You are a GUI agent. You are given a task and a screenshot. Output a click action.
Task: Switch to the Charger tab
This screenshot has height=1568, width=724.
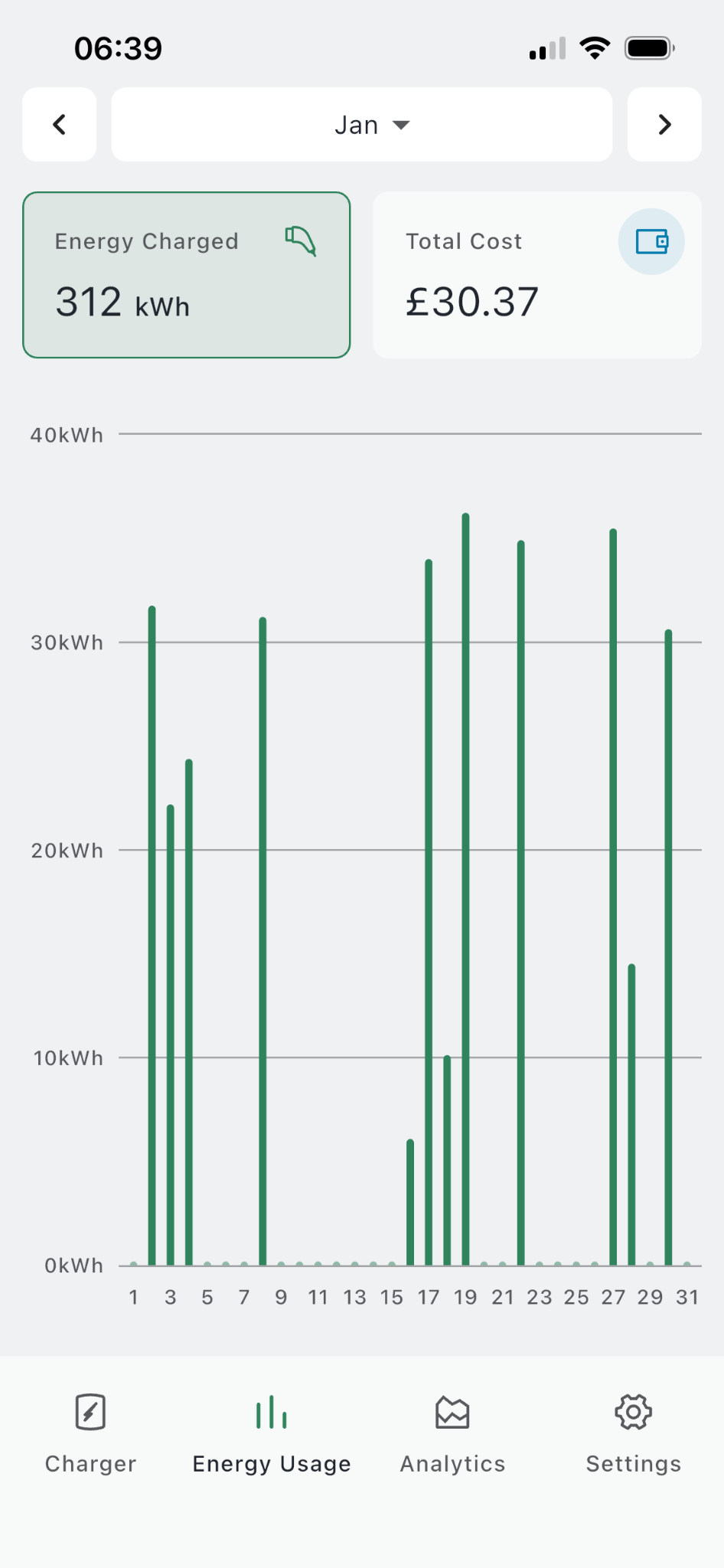[90, 1431]
